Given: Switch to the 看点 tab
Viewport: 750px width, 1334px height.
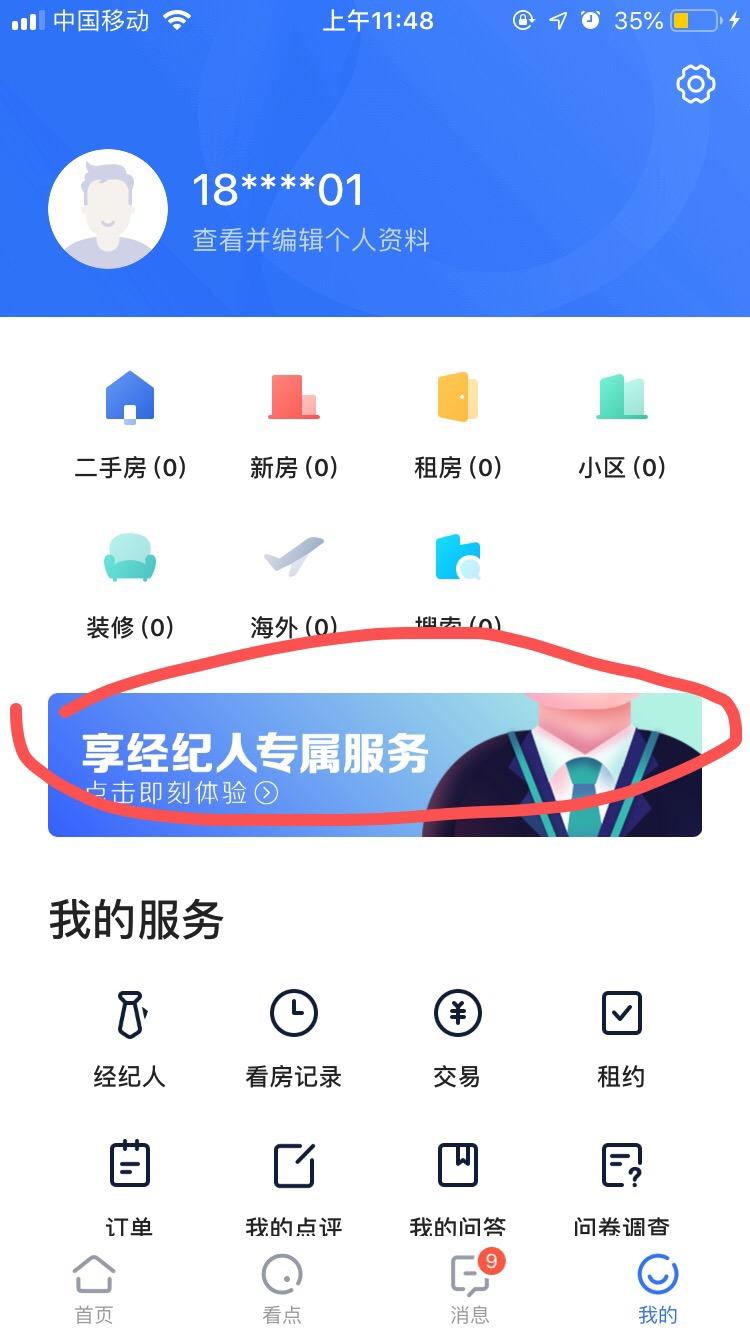Looking at the screenshot, I should 282,1290.
